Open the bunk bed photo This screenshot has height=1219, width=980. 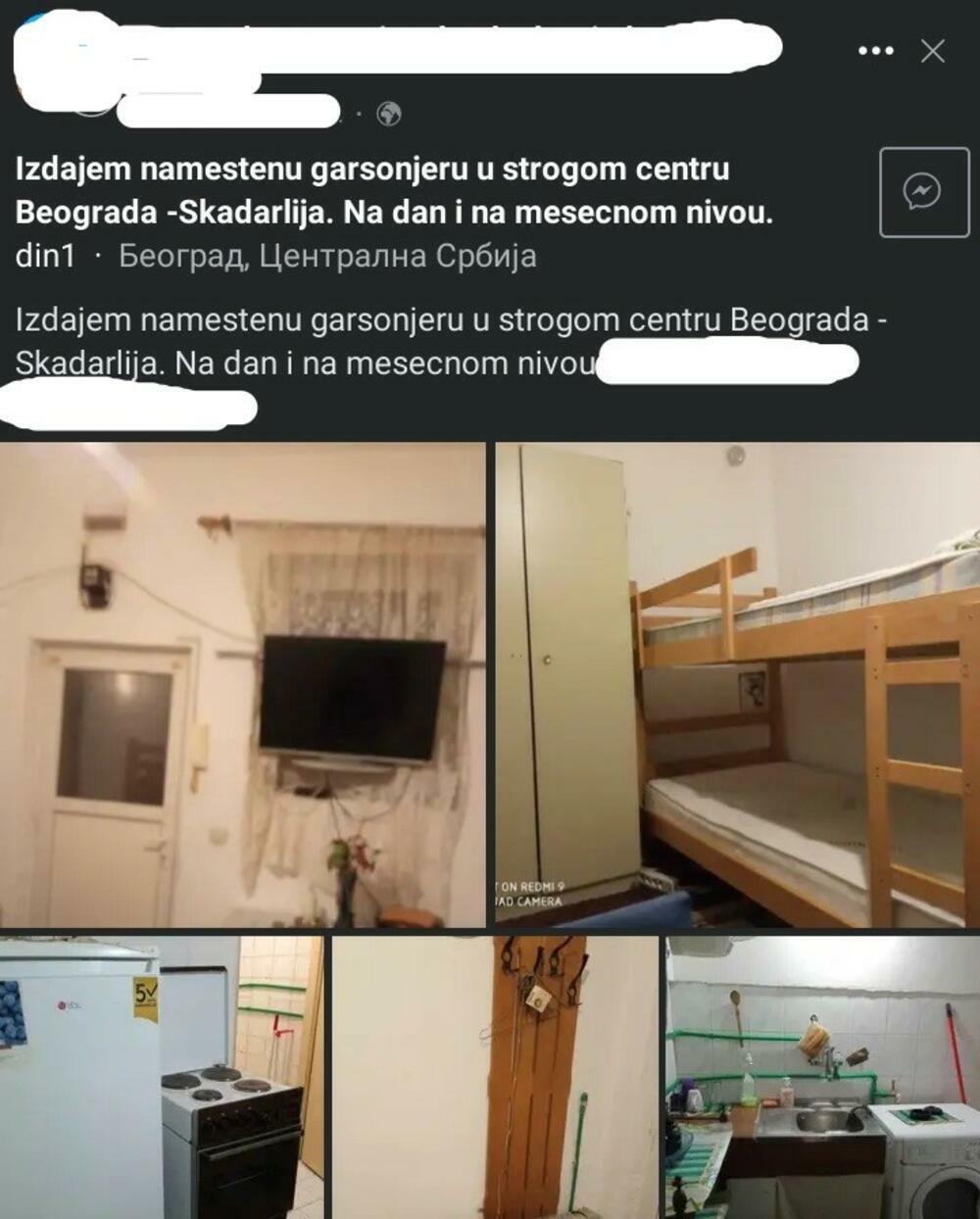tap(737, 684)
